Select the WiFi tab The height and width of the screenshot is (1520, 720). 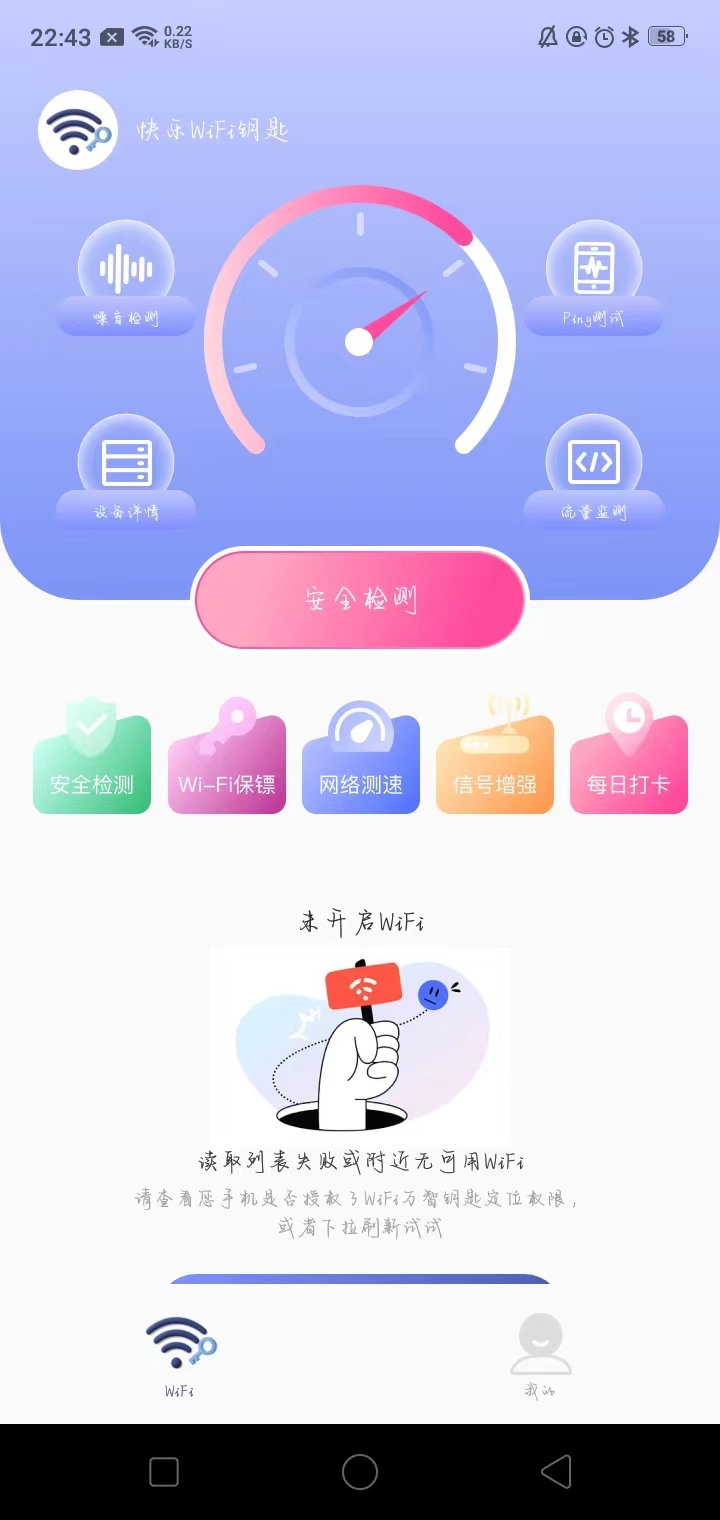[x=180, y=1356]
